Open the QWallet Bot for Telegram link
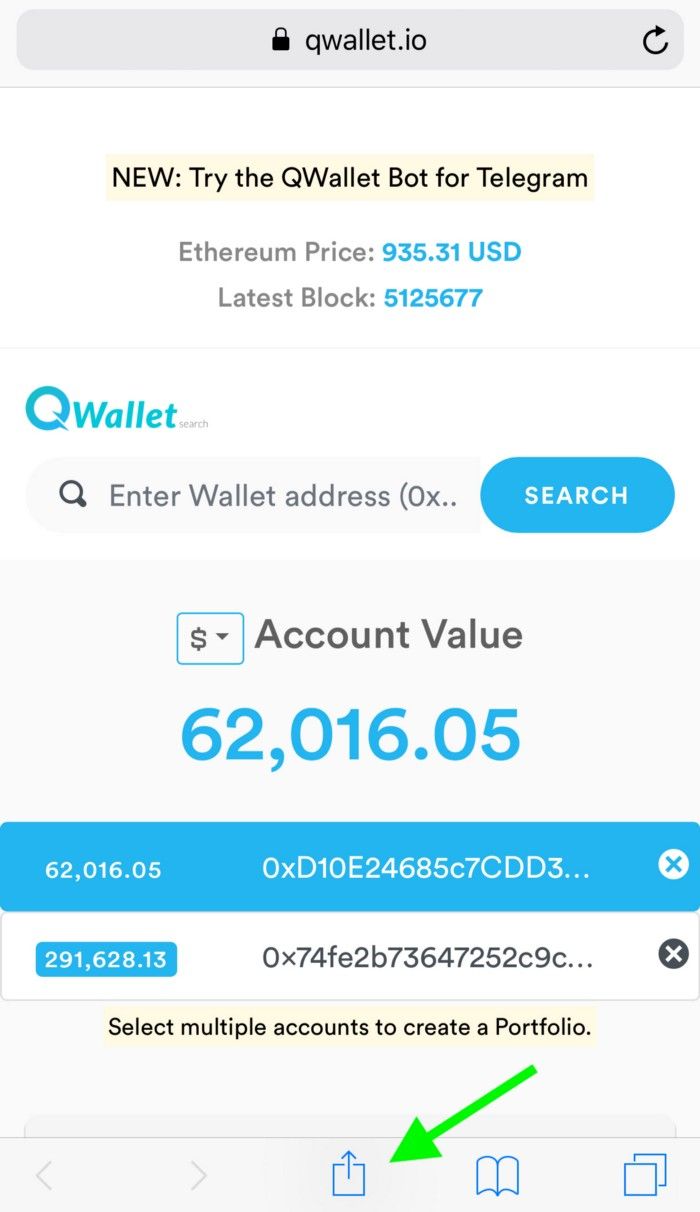 [x=350, y=178]
